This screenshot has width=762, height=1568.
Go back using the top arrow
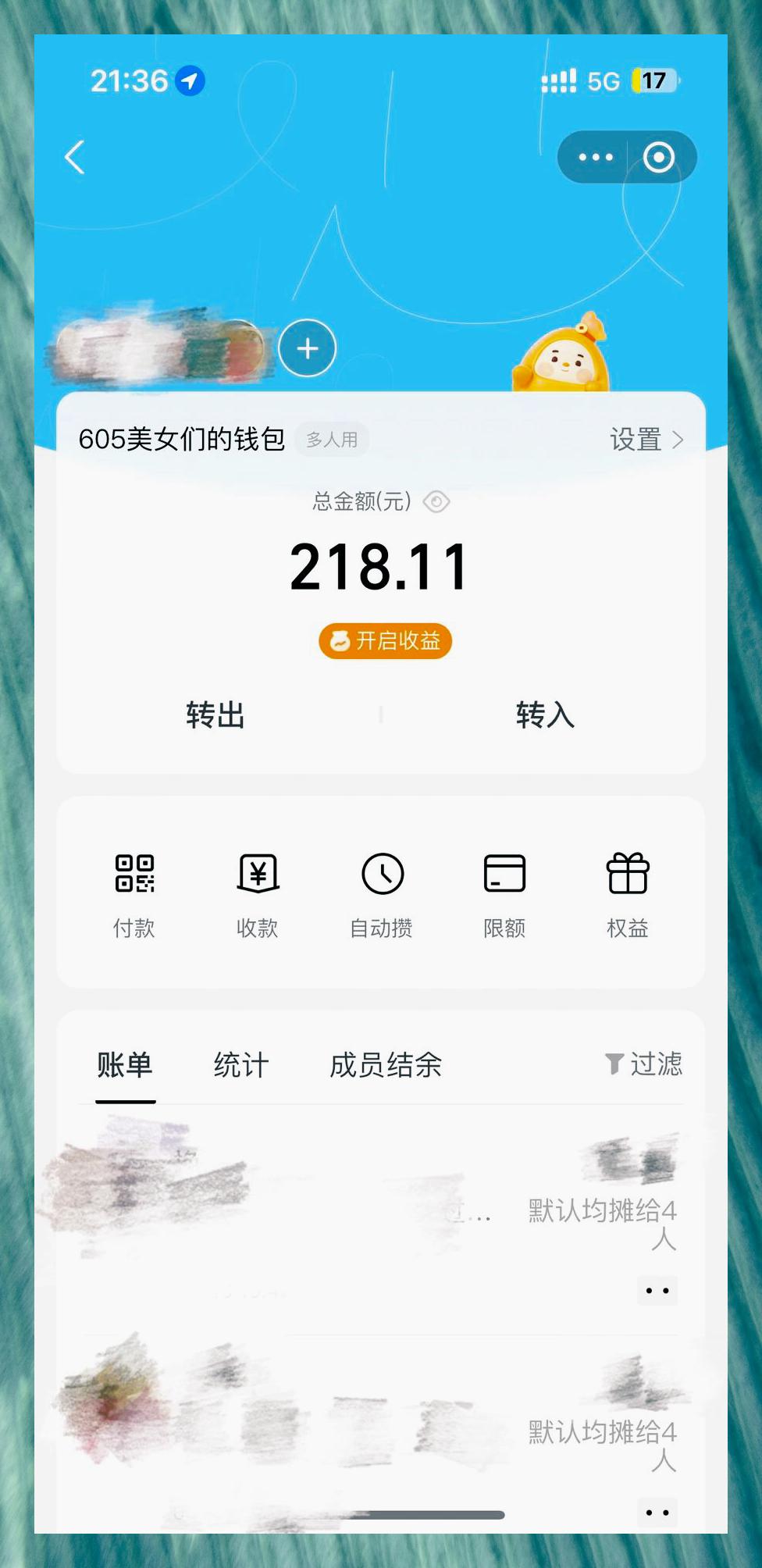point(75,158)
